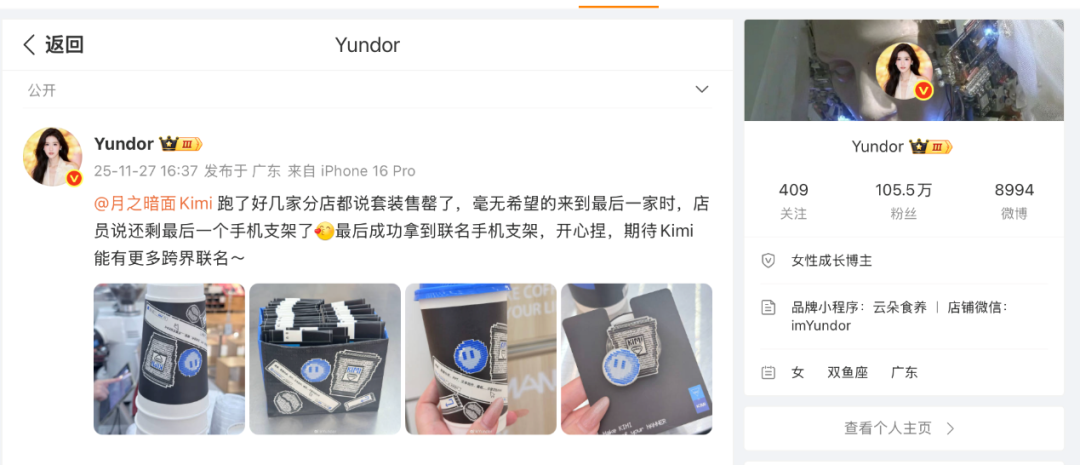
Task: View the third photo of hand holding cup
Action: (x=480, y=359)
